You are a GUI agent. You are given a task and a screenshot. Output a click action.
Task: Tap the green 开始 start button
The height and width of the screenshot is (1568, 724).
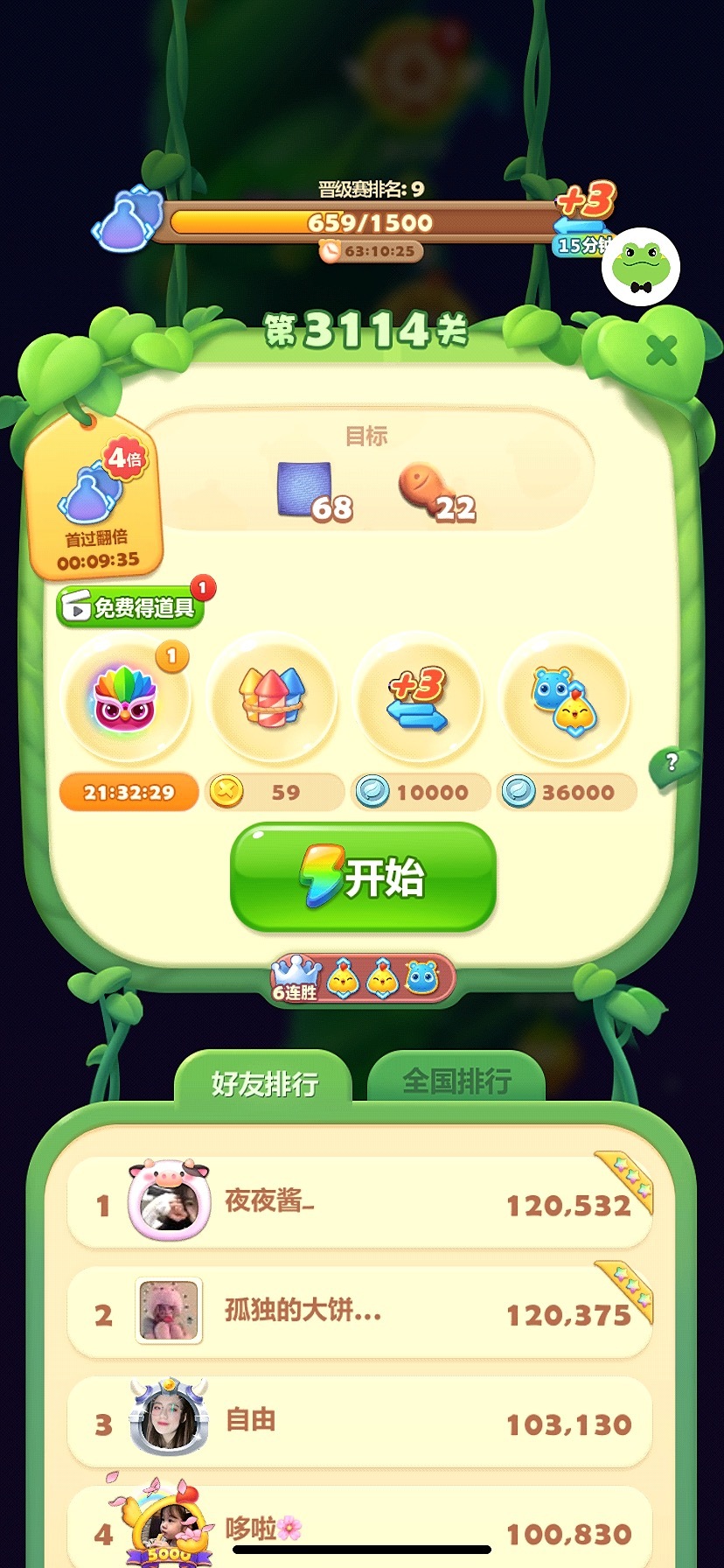(x=363, y=877)
